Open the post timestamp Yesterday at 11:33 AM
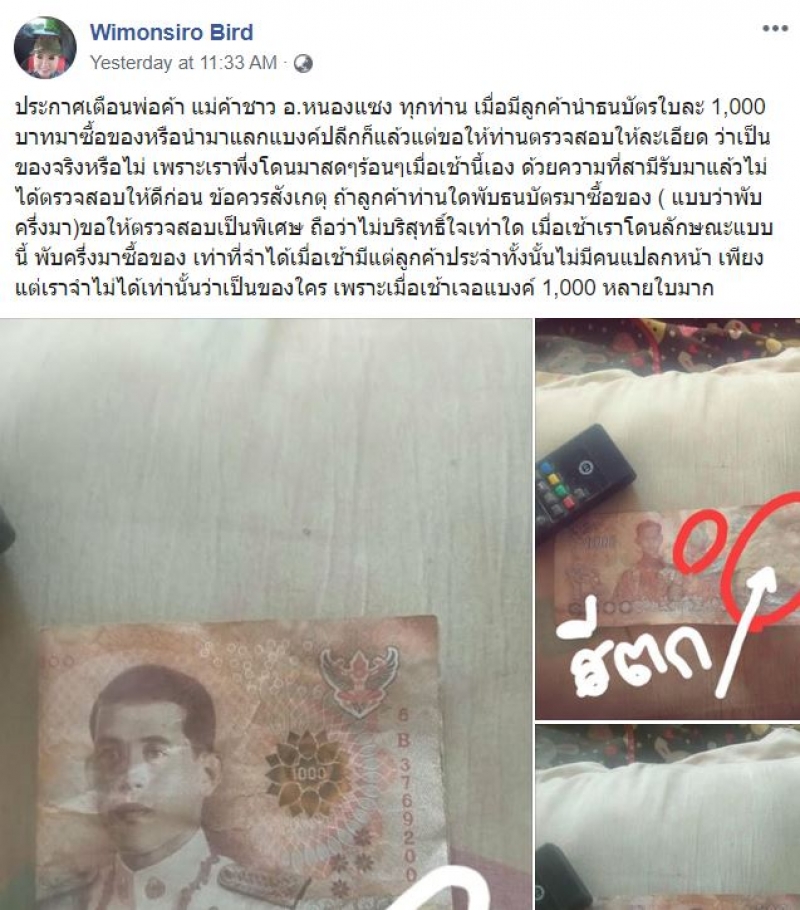This screenshot has height=910, width=800. 183,62
